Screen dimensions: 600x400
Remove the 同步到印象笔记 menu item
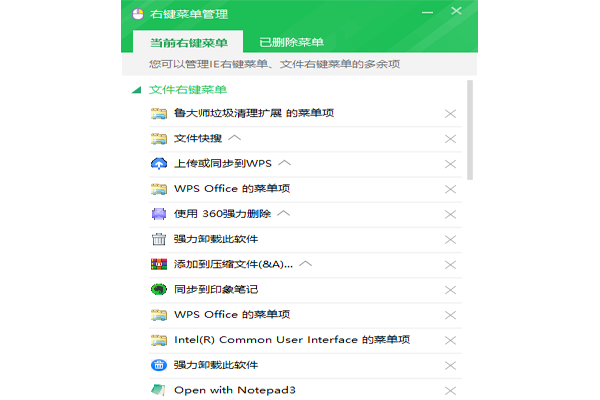(x=449, y=289)
